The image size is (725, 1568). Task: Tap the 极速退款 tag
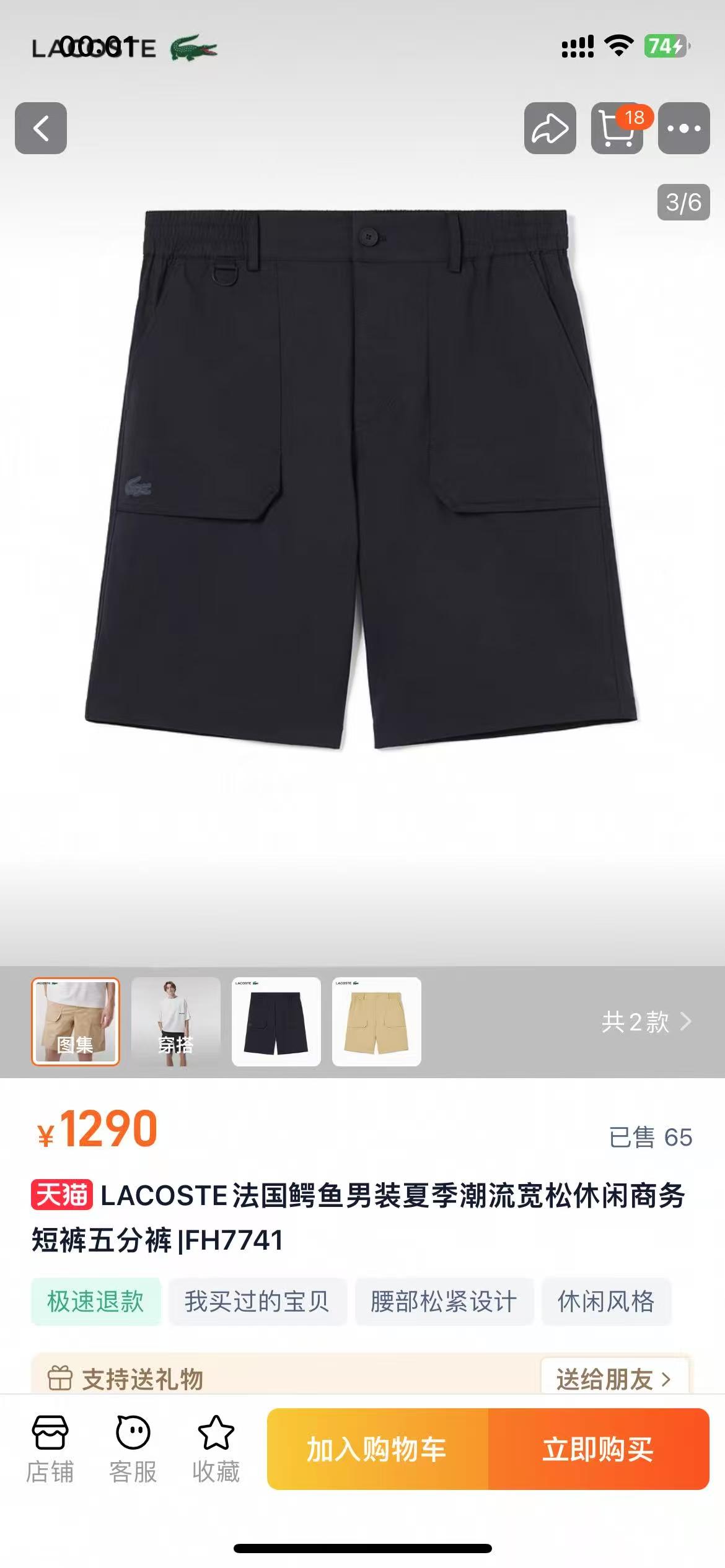point(95,1300)
